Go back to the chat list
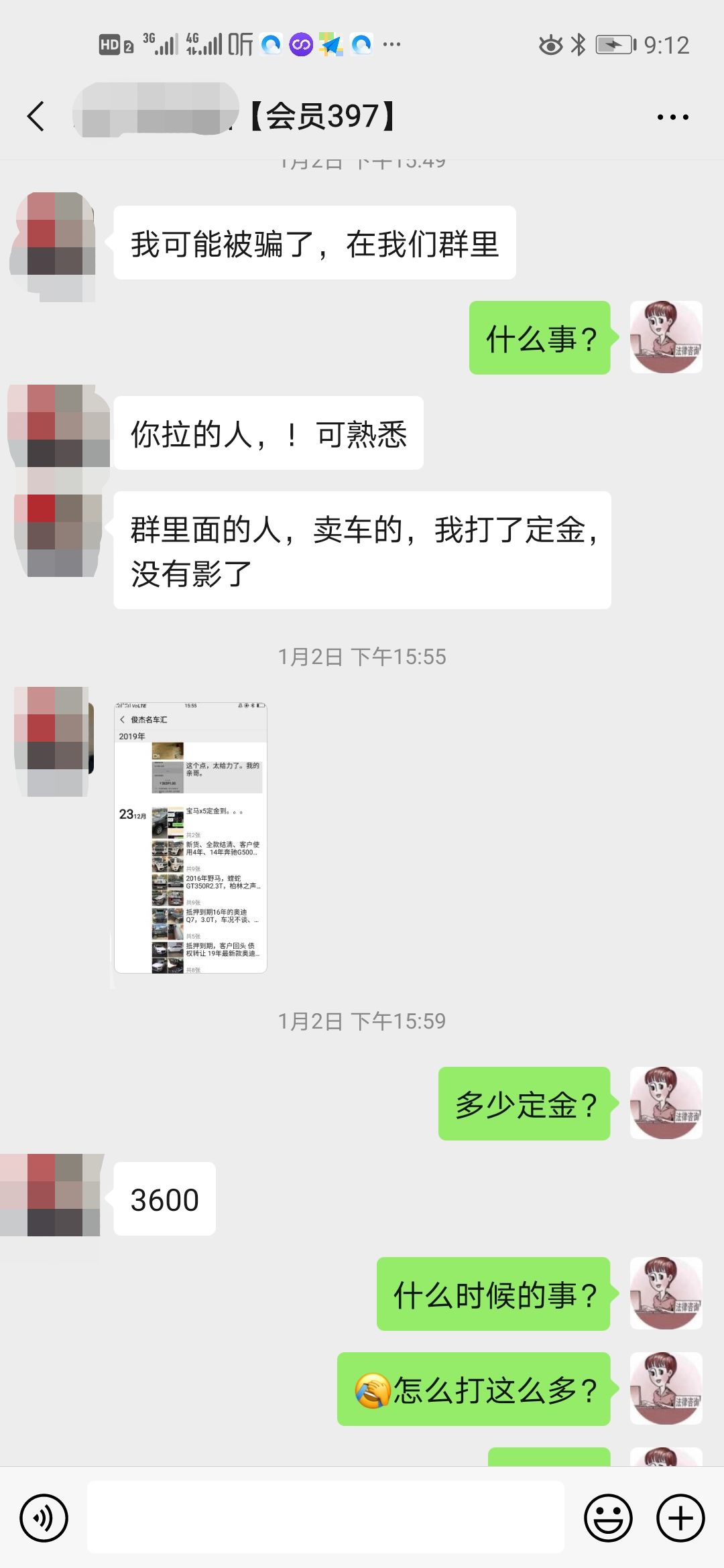Screen dimensions: 724x1568 (x=36, y=117)
